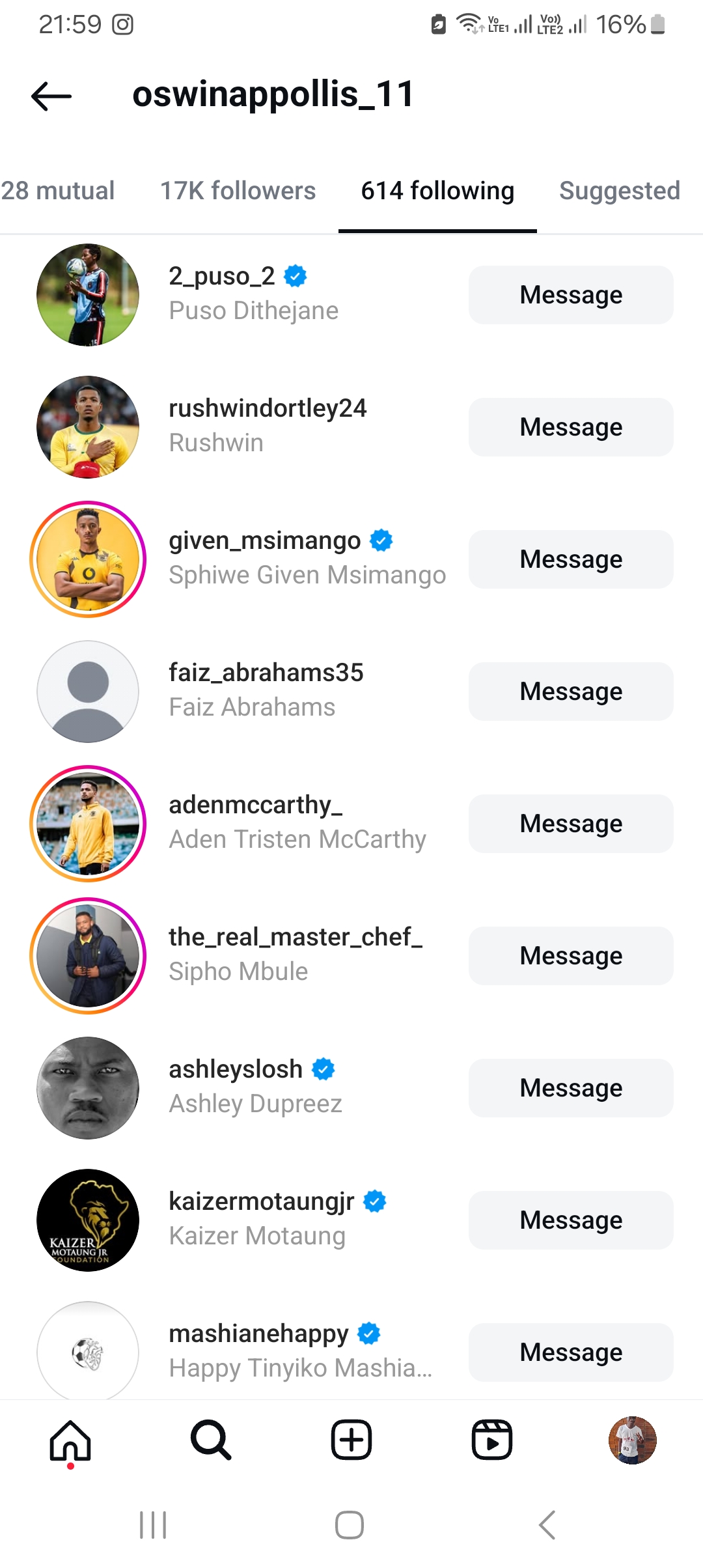Open the Suggested tab
Viewport: 703px width, 1568px height.
tap(619, 191)
